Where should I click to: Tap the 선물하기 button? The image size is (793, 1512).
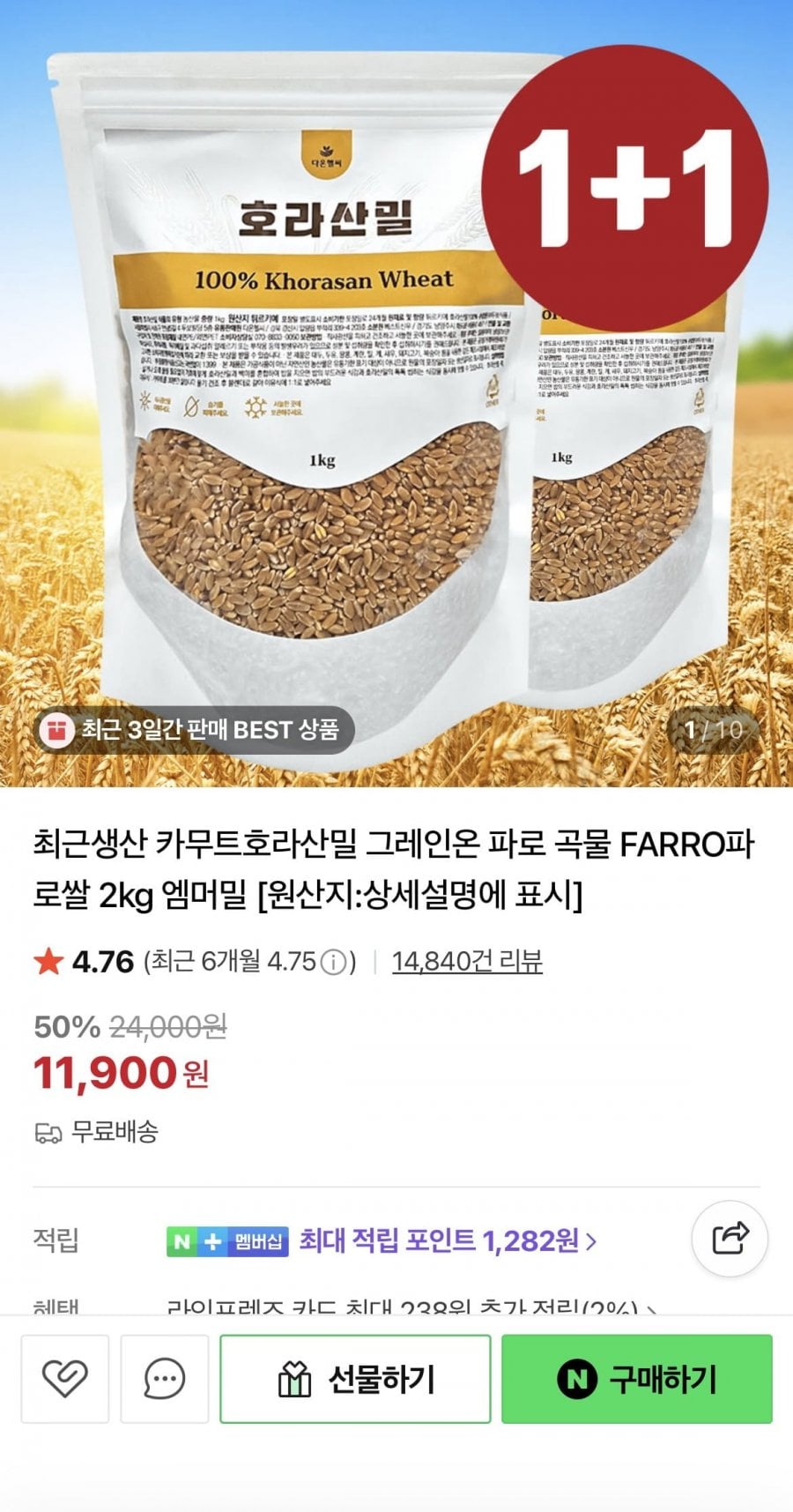355,1378
